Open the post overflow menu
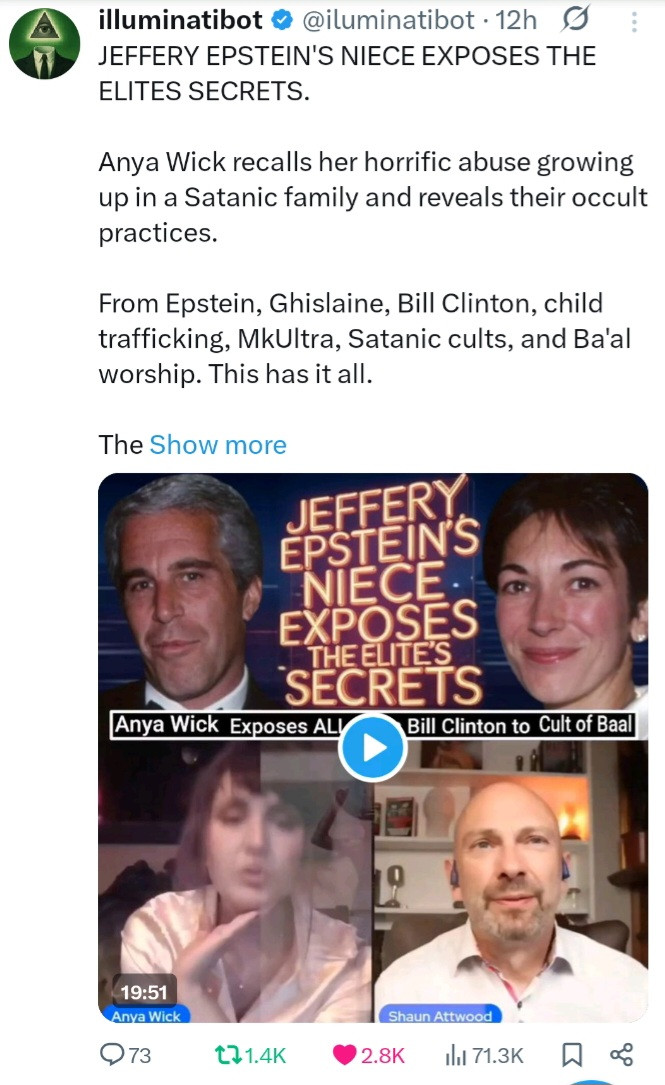The width and height of the screenshot is (665, 1085). coord(634,20)
